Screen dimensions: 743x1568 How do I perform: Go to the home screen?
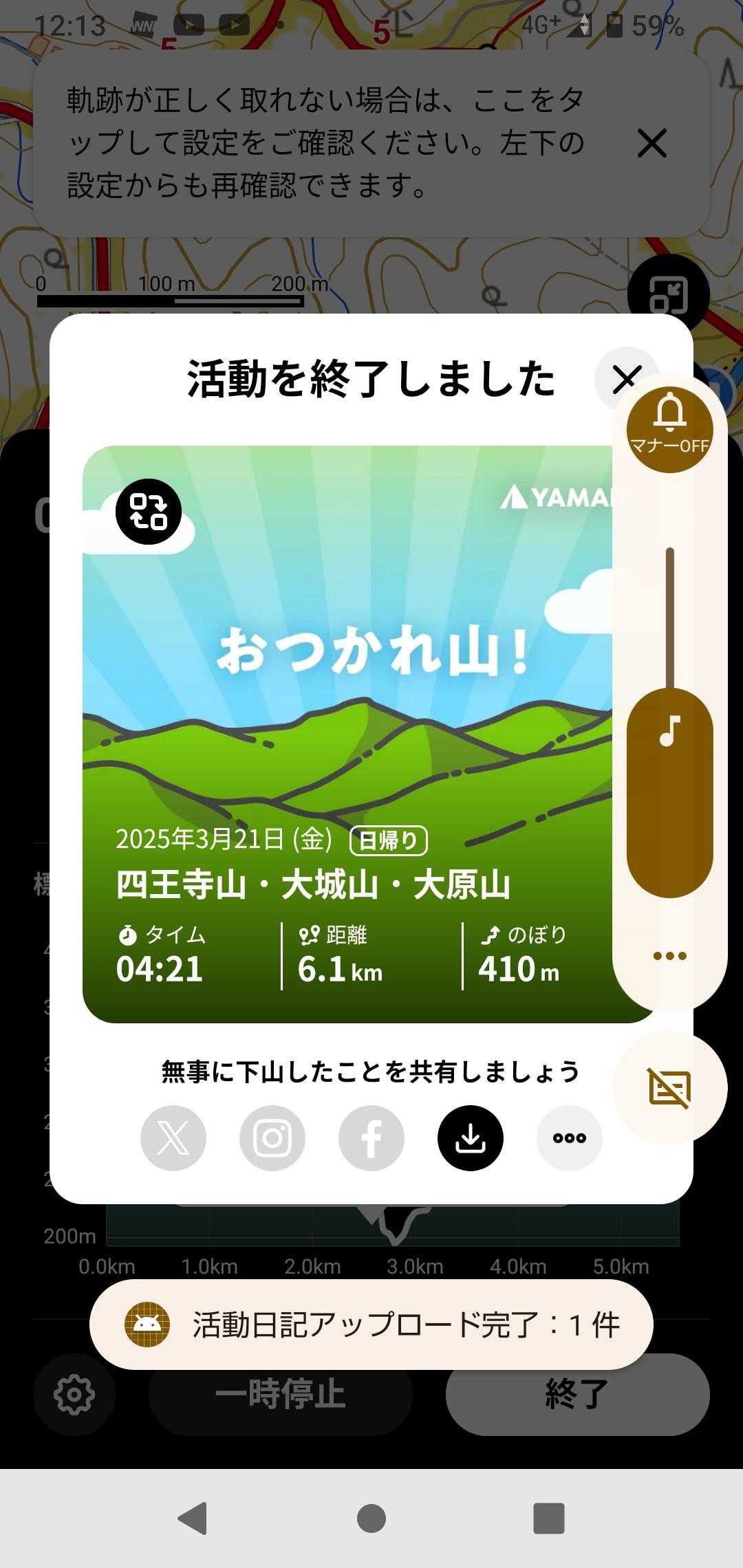pyautogui.click(x=371, y=1518)
